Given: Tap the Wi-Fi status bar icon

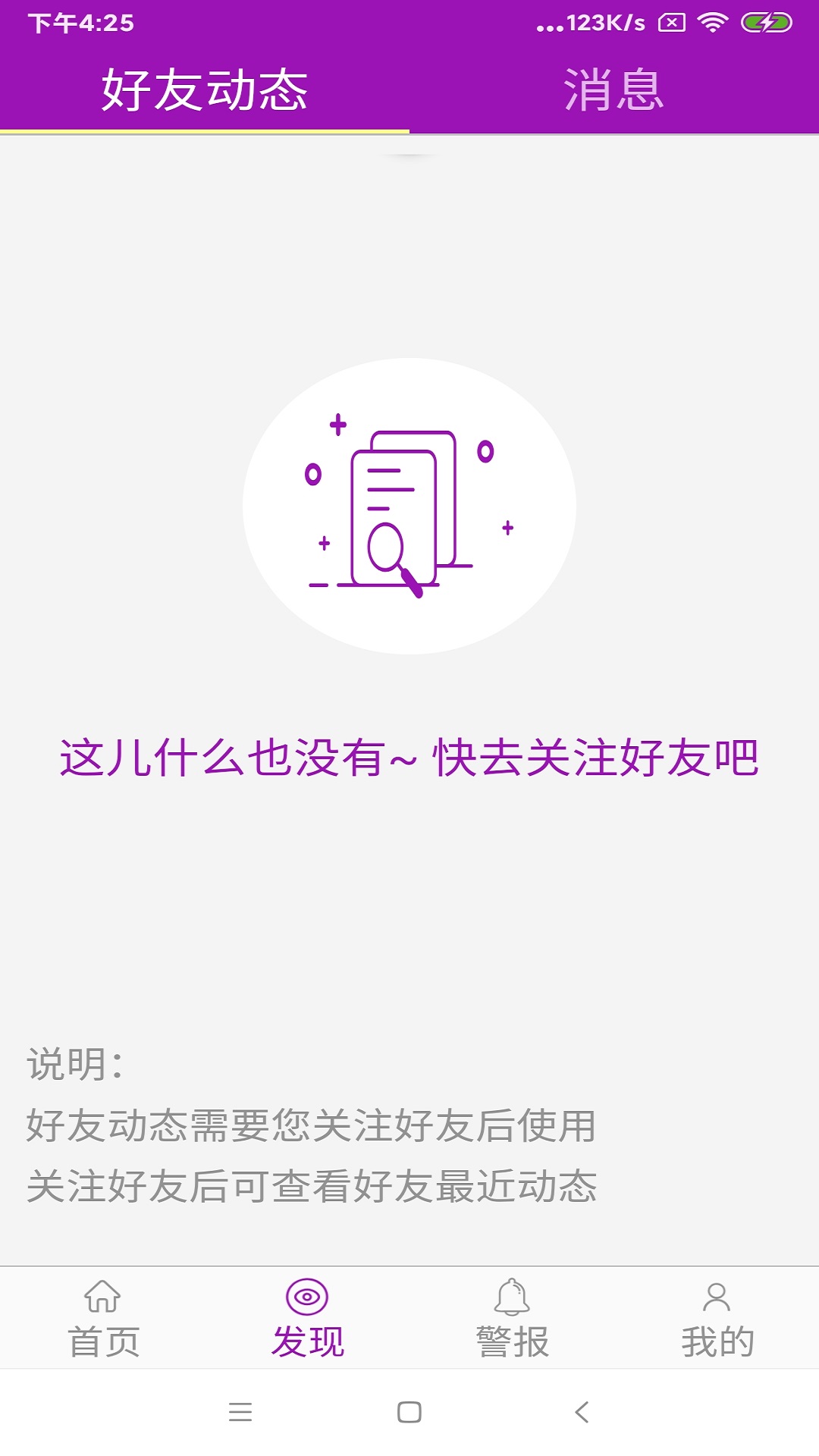Looking at the screenshot, I should pyautogui.click(x=711, y=23).
